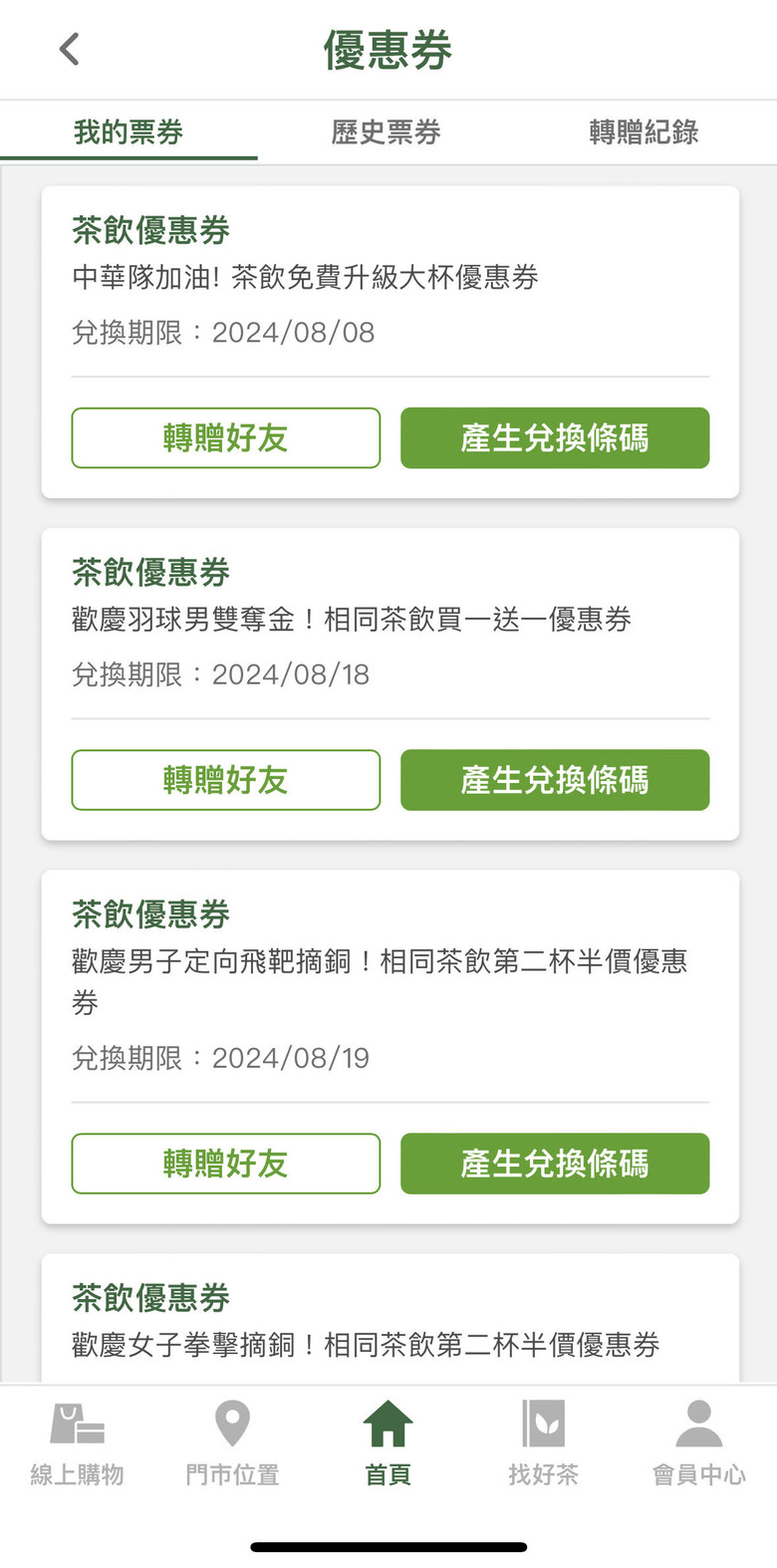Tap 轉贈好友 for the 2024/08/08 coupon
Screen dimensions: 777x1568
pyautogui.click(x=226, y=437)
